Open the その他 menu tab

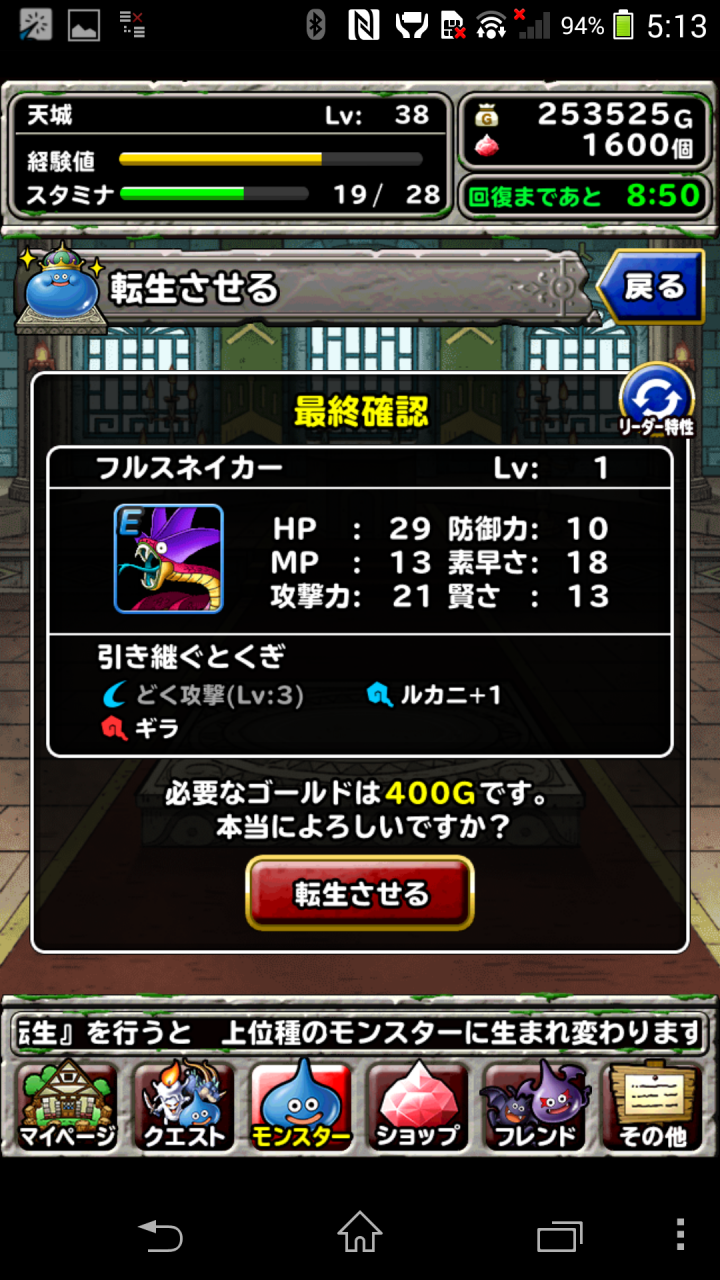(652, 1106)
